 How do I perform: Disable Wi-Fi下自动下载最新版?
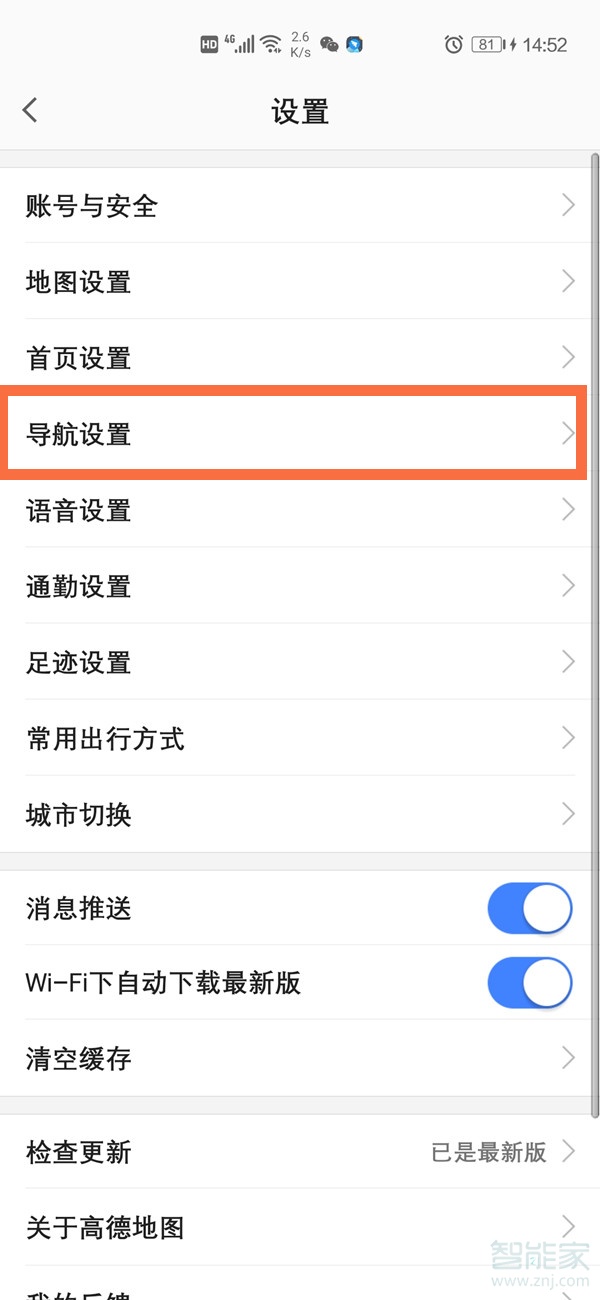click(529, 983)
